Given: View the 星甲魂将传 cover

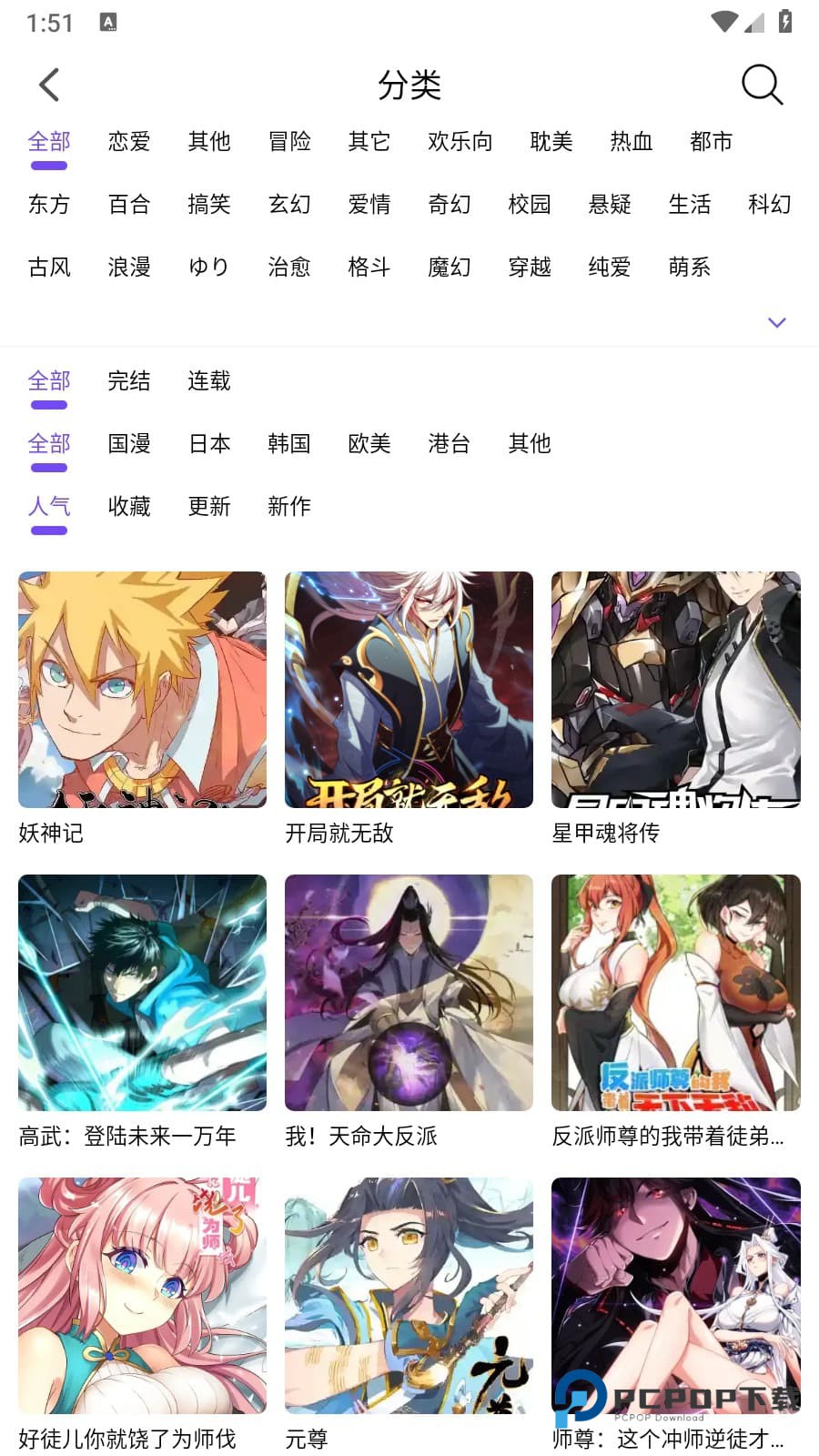Looking at the screenshot, I should pos(675,690).
